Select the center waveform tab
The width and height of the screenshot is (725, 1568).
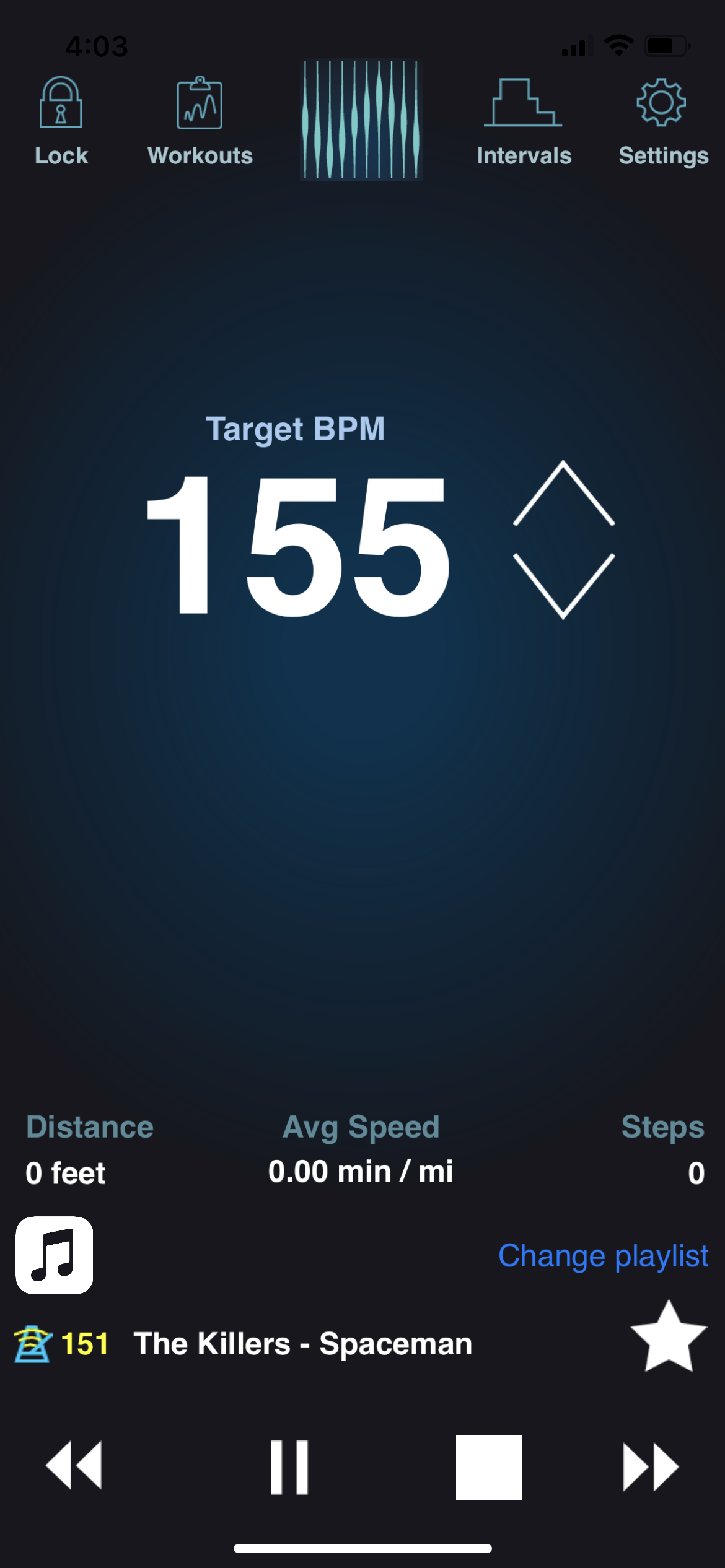(x=361, y=120)
